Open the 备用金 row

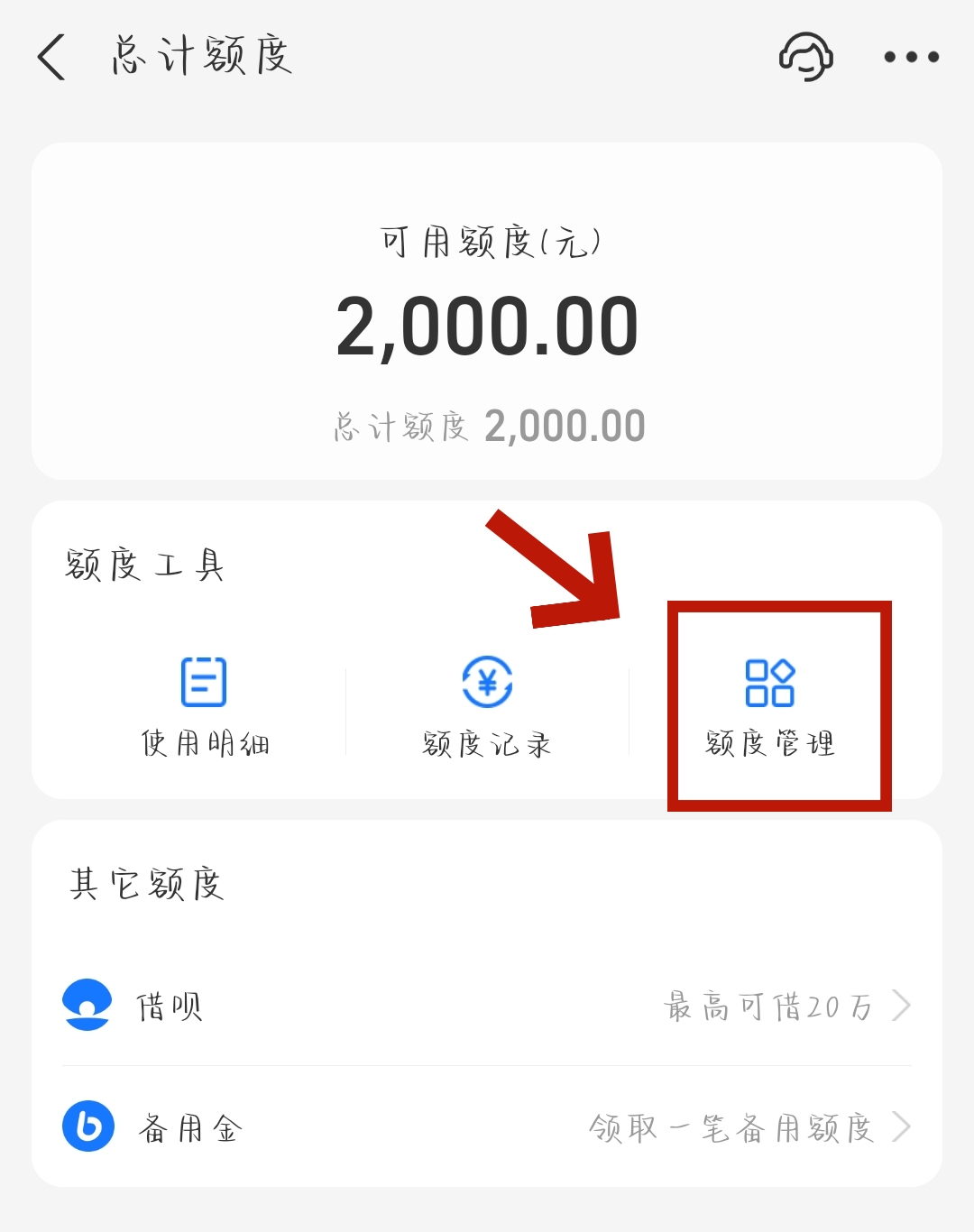point(487,1127)
